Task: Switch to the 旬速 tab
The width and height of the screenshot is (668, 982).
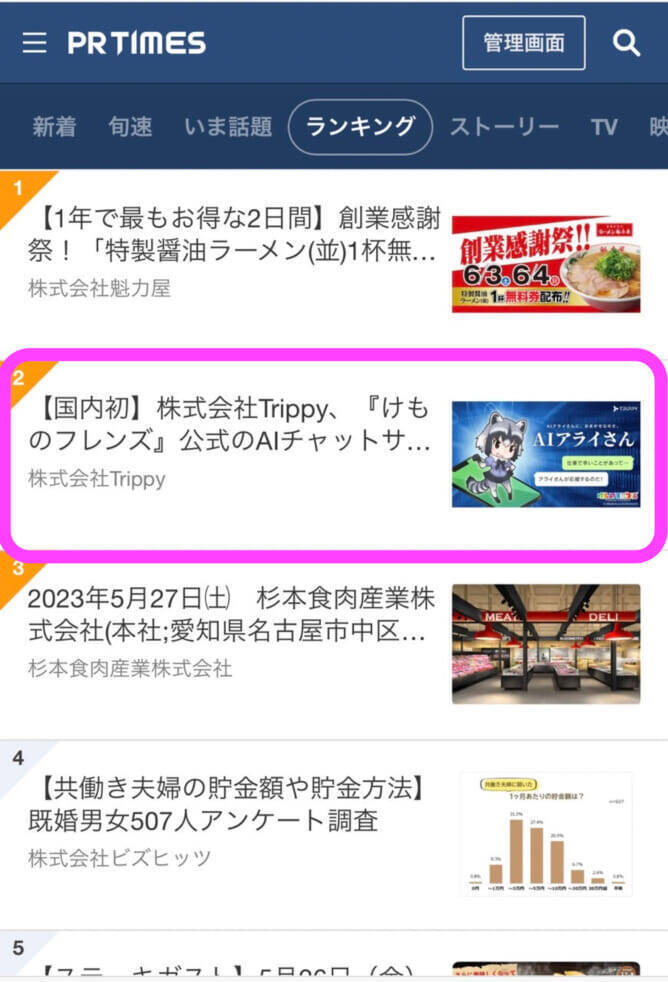Action: pyautogui.click(x=130, y=127)
